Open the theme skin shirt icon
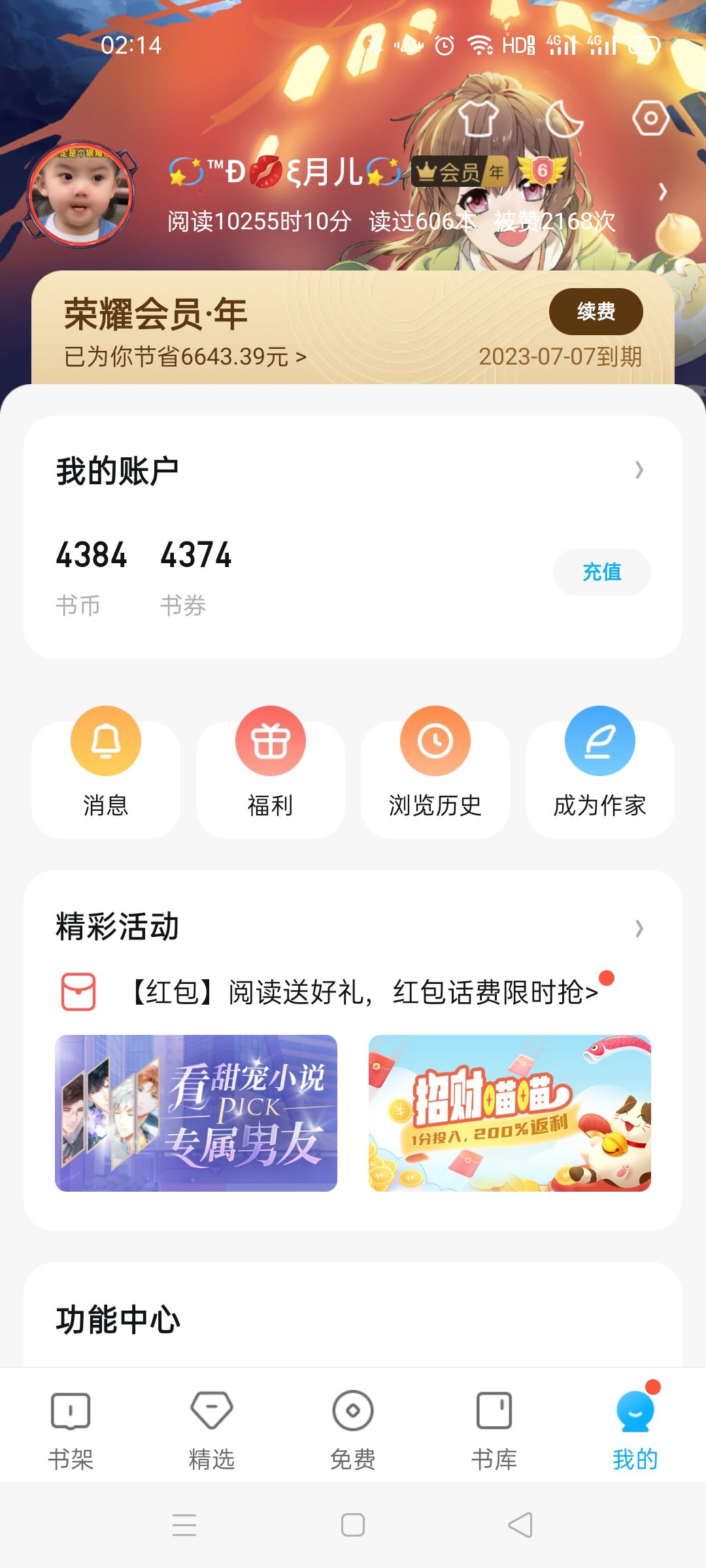Viewport: 706px width, 1568px height. [x=479, y=118]
